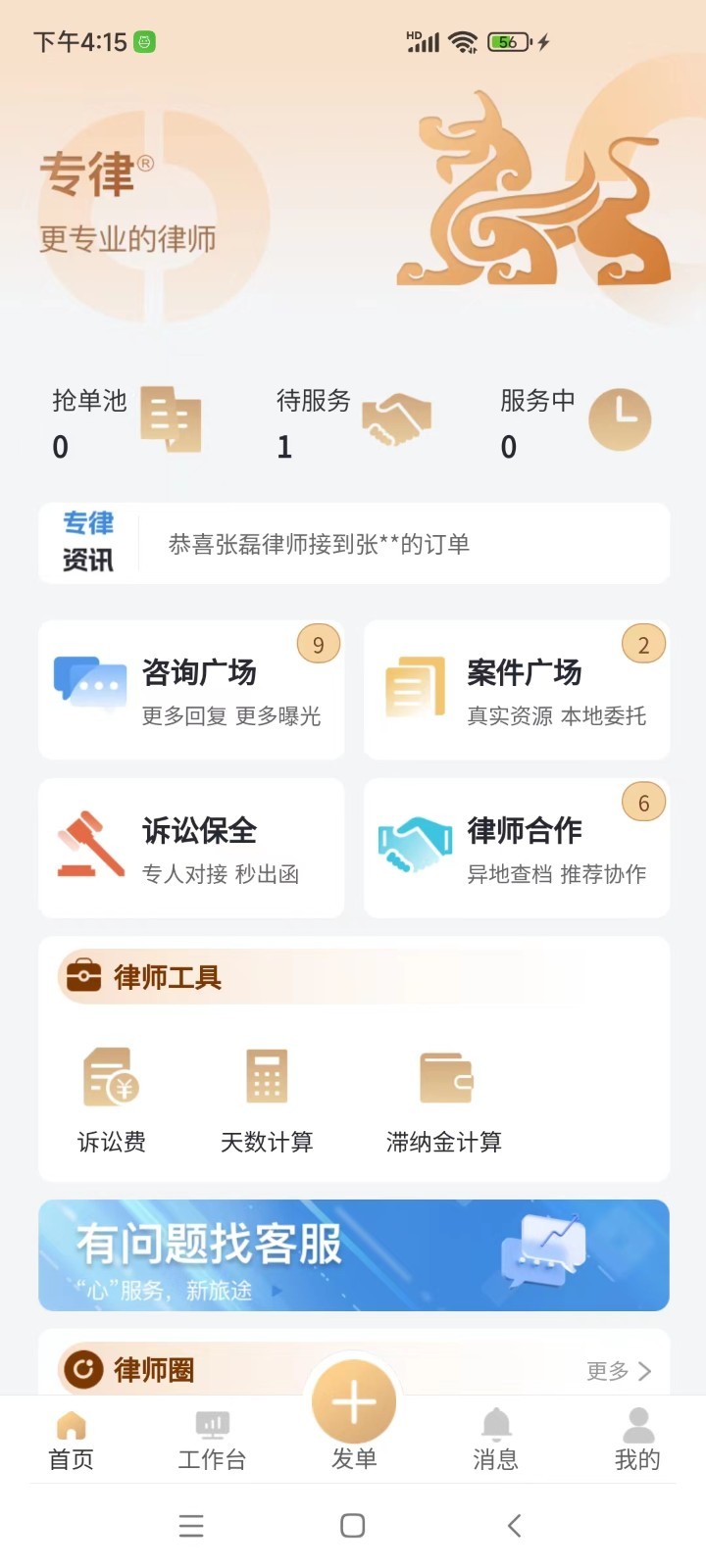Image resolution: width=706 pixels, height=1568 pixels.
Task: Launch the 天数计算 tool
Action: tap(267, 1100)
